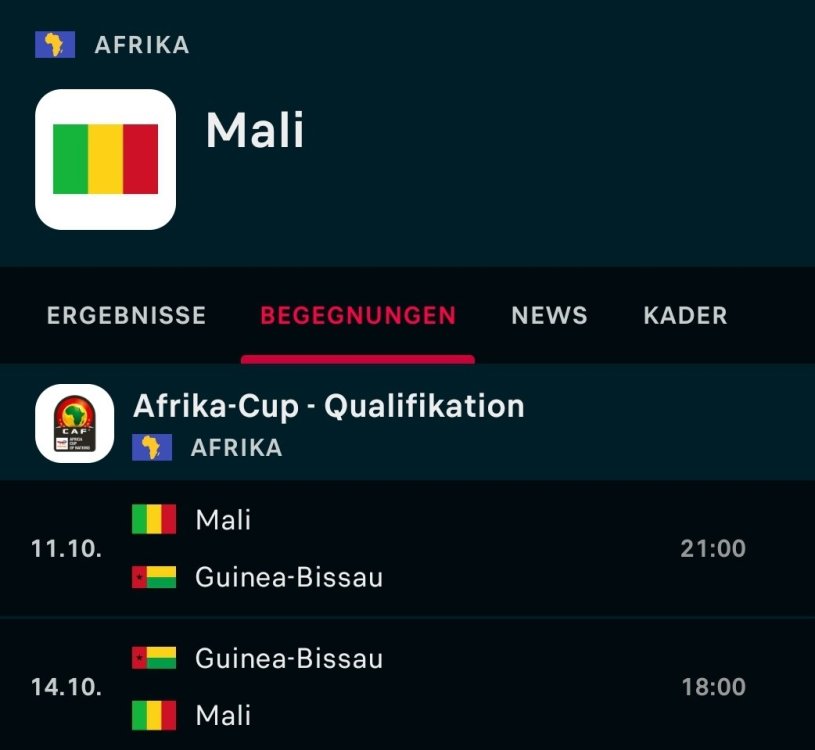The height and width of the screenshot is (750, 815).
Task: Open the 14.10. Guinea-Bissau vs Mali match
Action: pyautogui.click(x=400, y=686)
